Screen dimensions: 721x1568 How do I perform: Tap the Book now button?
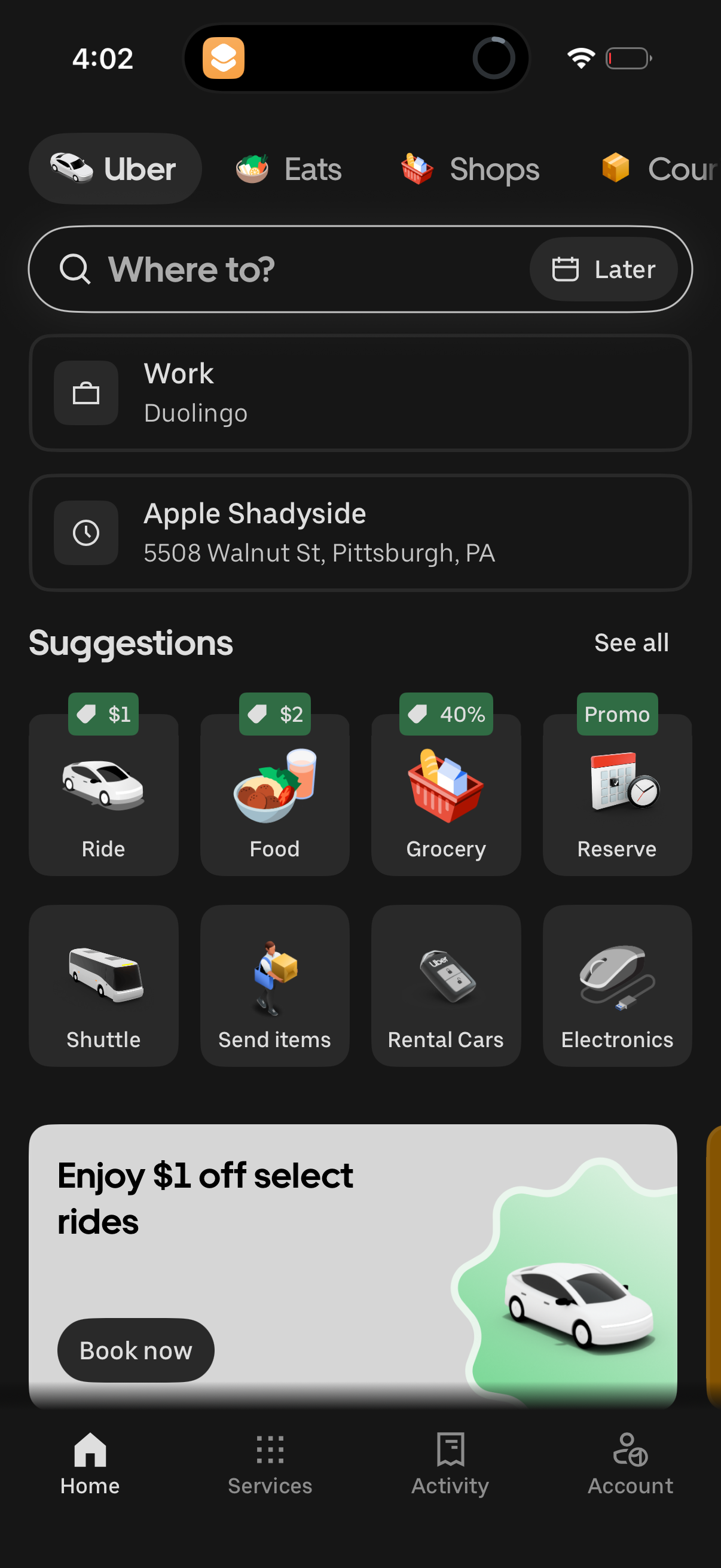tap(135, 1350)
